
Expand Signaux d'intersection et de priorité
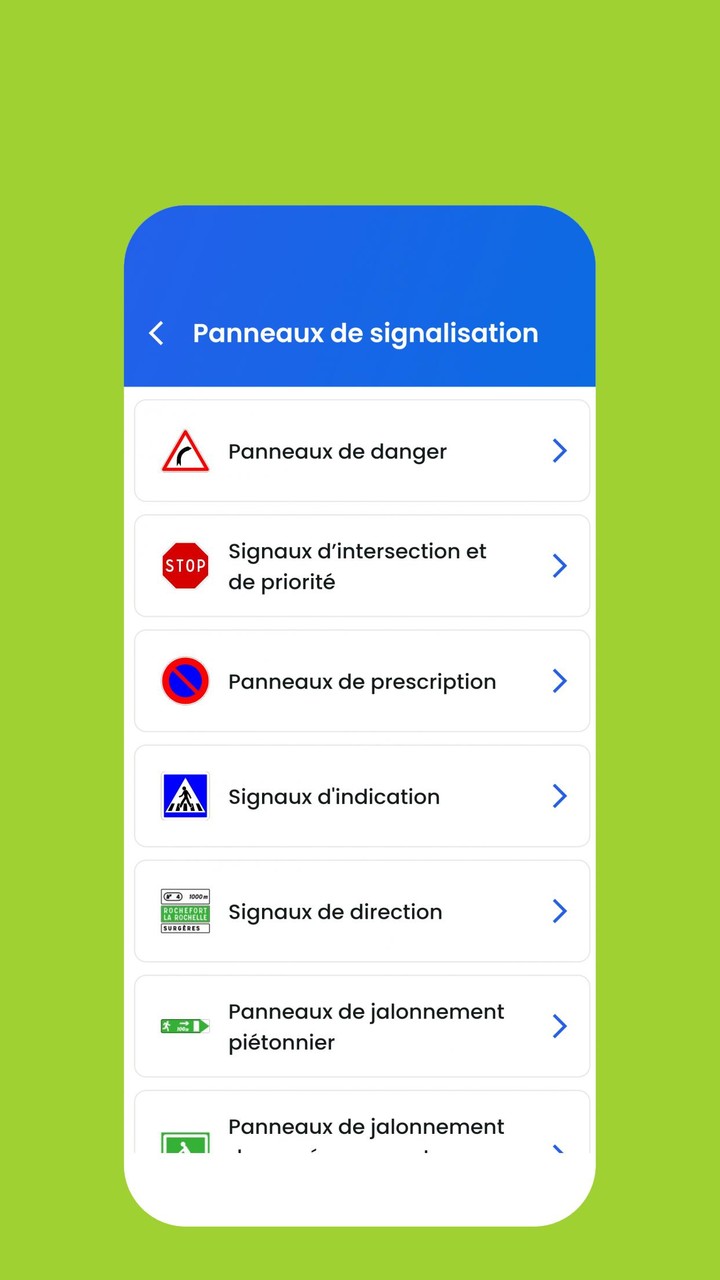point(559,566)
